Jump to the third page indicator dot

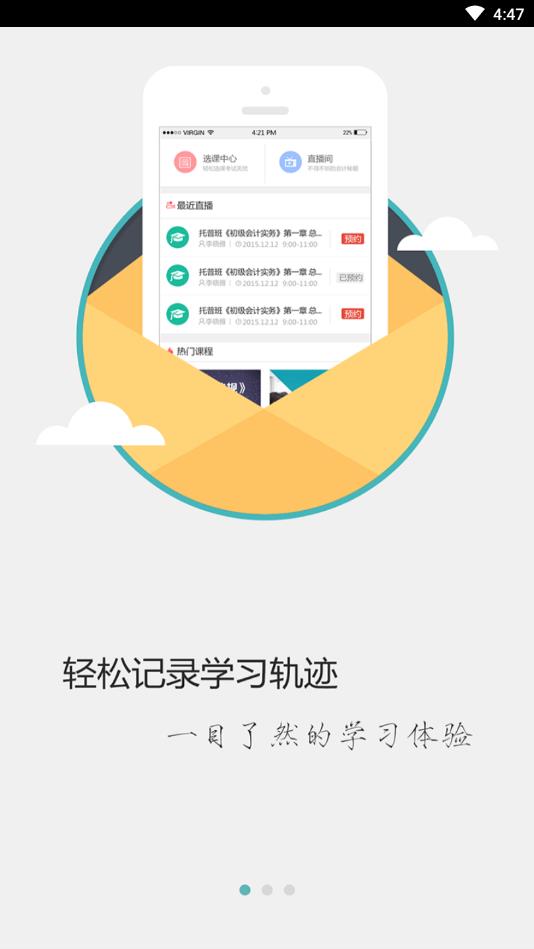(289, 890)
